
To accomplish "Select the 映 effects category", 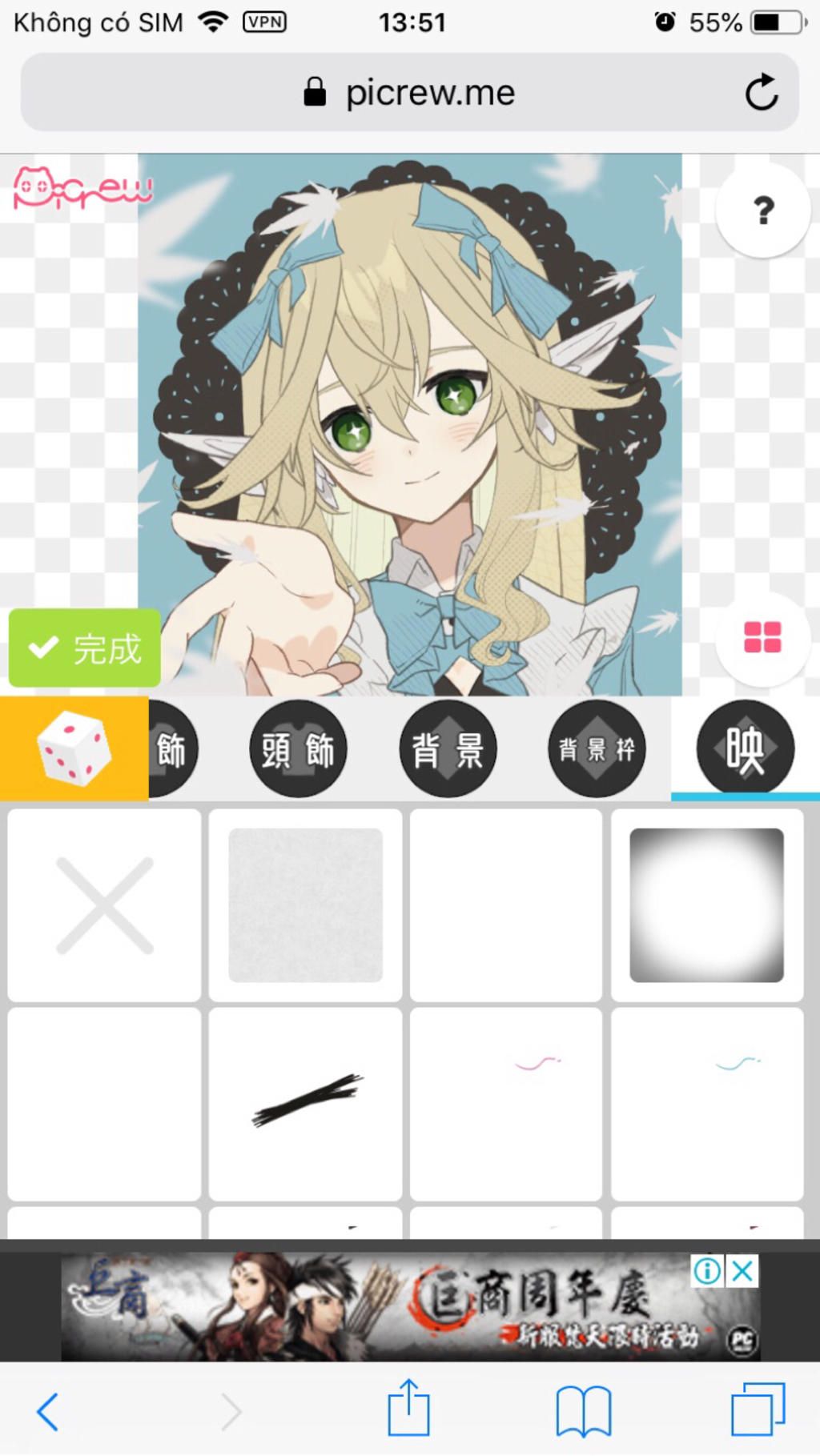I will point(745,749).
